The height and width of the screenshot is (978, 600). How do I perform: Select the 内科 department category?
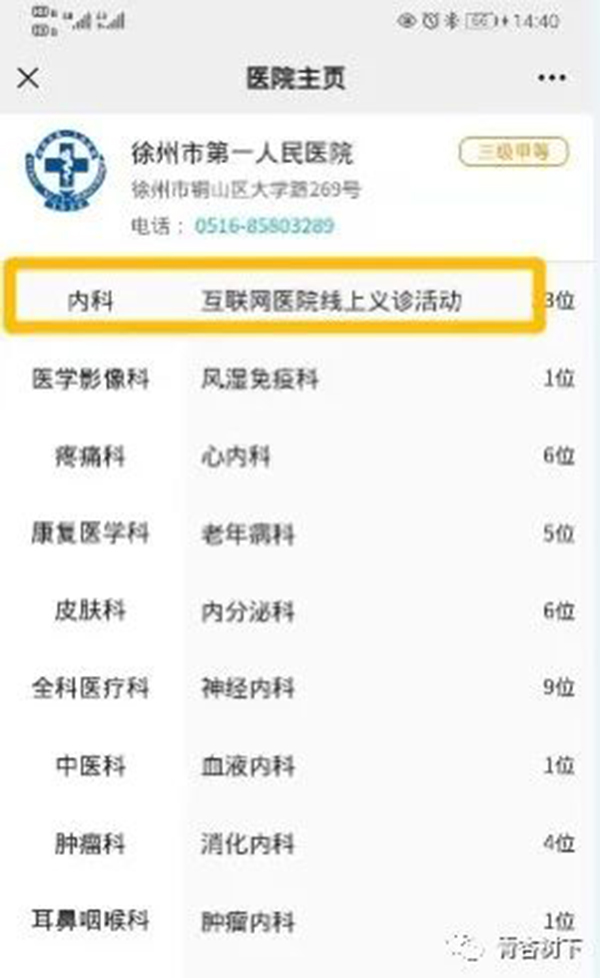[91, 300]
